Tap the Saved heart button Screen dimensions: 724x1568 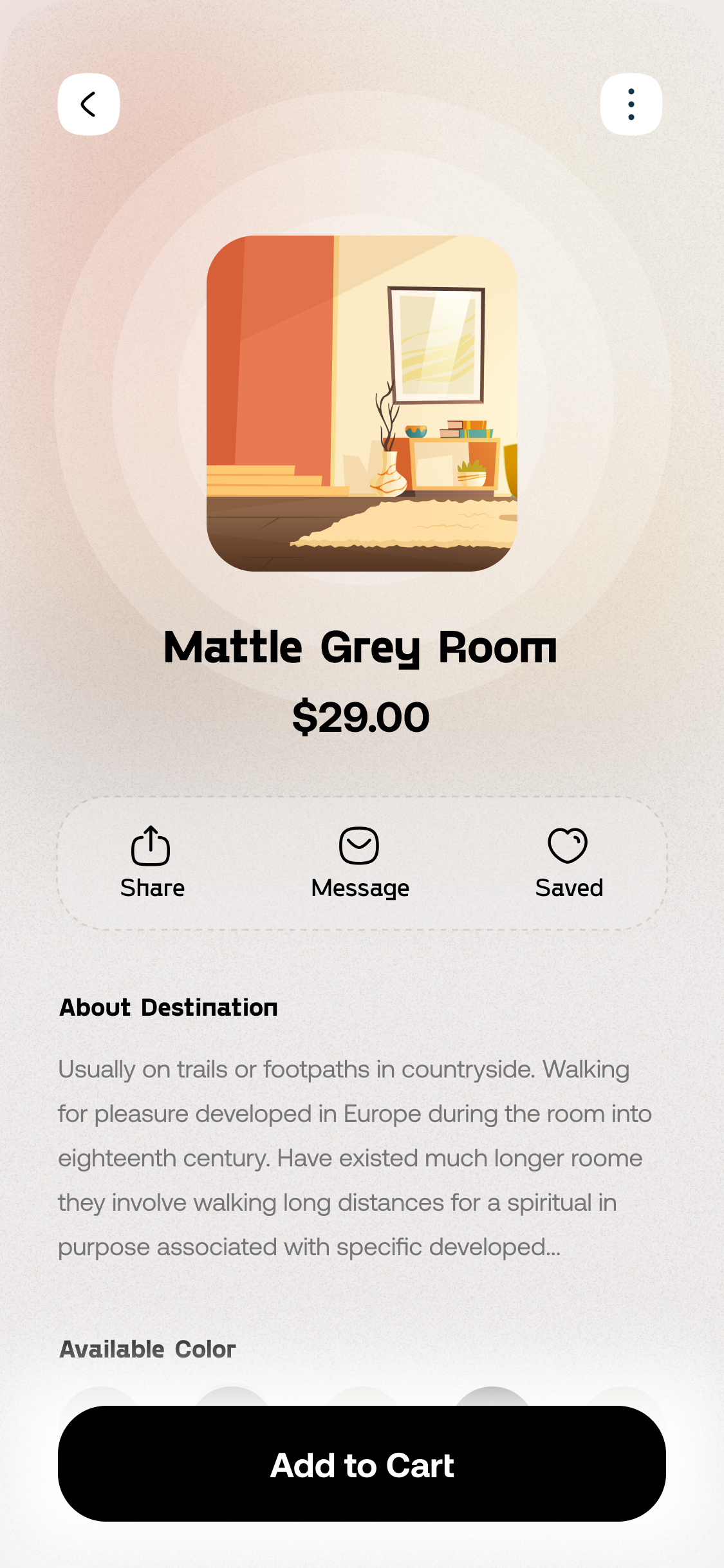coord(568,863)
